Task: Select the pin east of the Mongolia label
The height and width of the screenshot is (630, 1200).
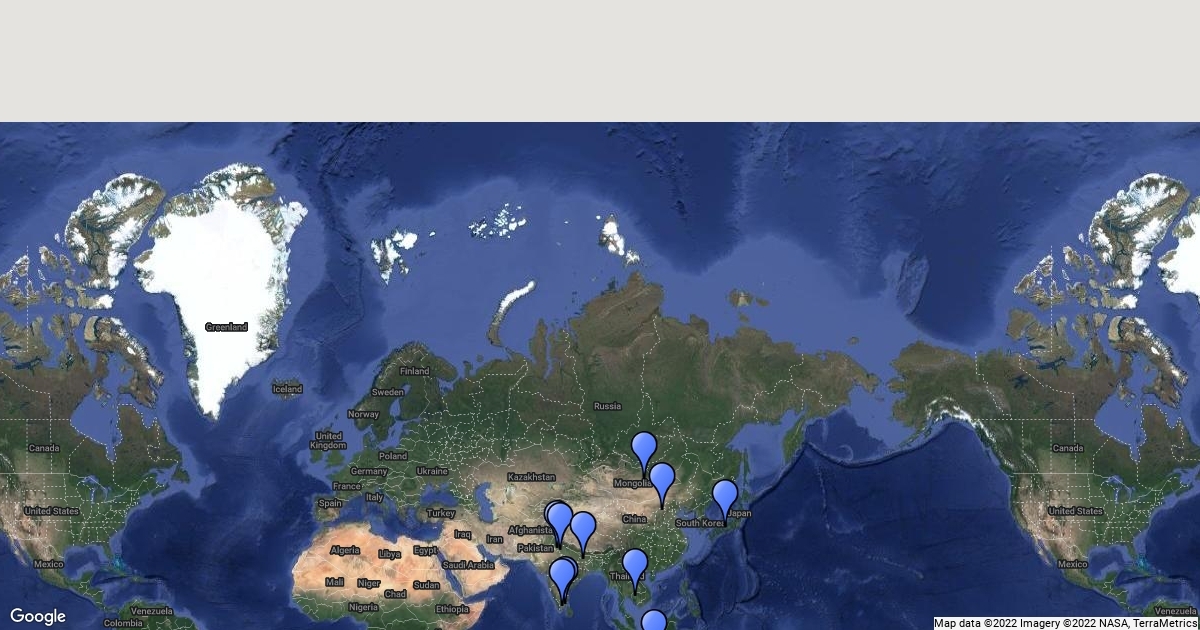Action: coord(661,480)
